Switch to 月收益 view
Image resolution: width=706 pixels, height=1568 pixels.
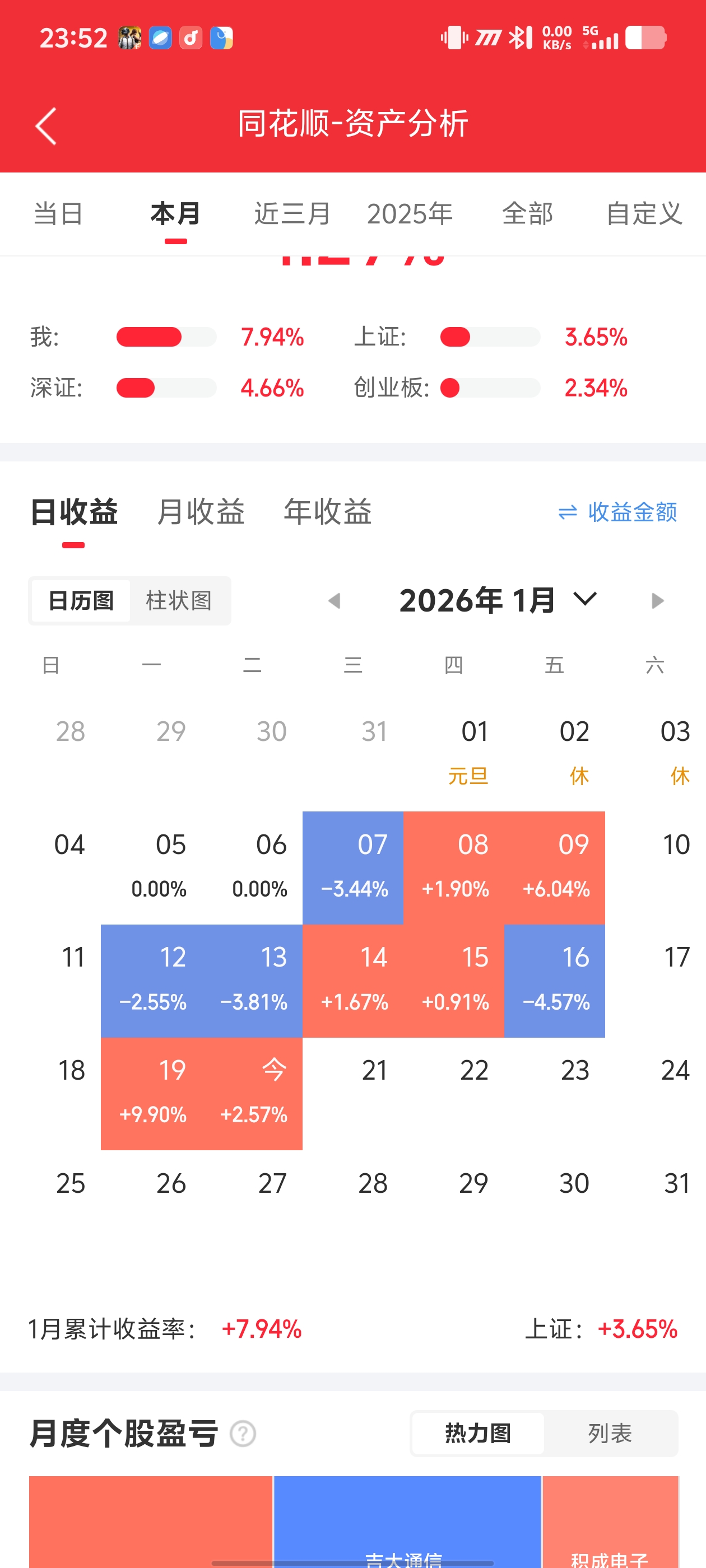201,511
